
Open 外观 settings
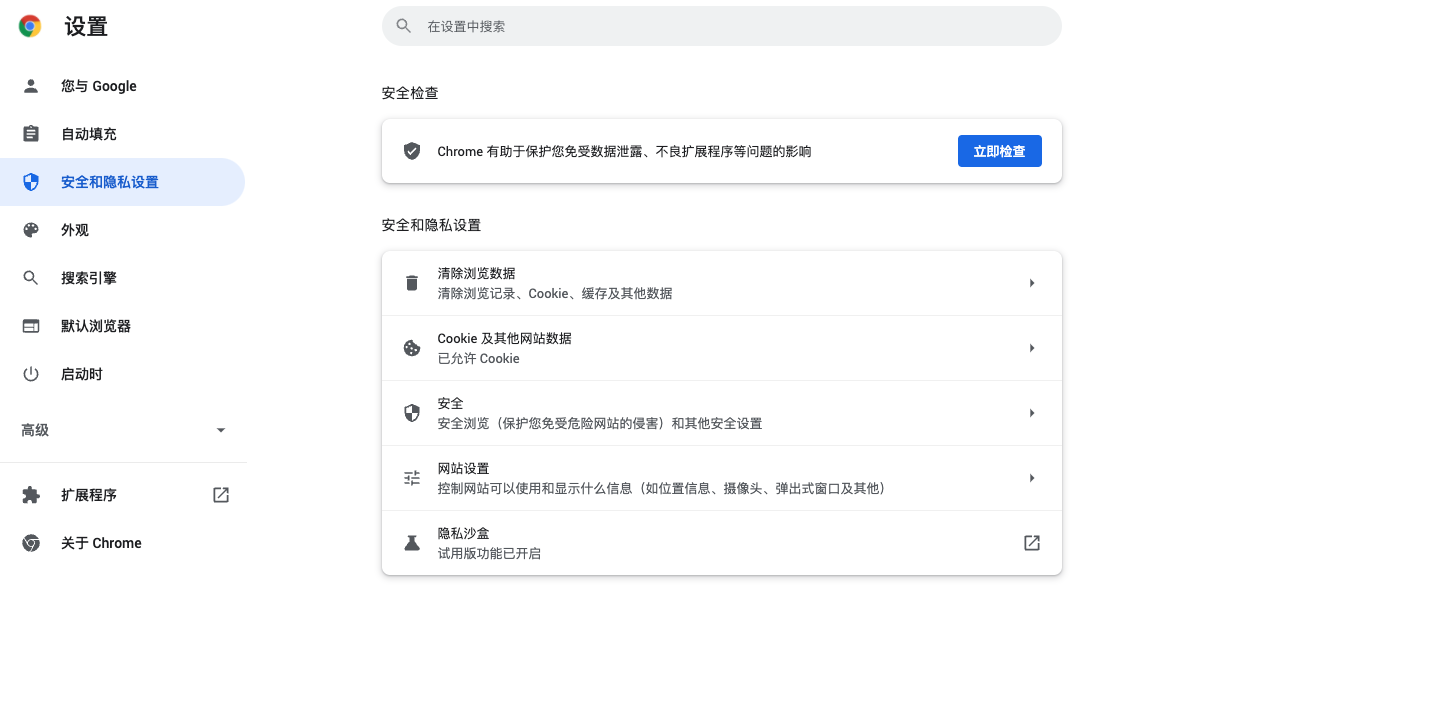point(75,230)
